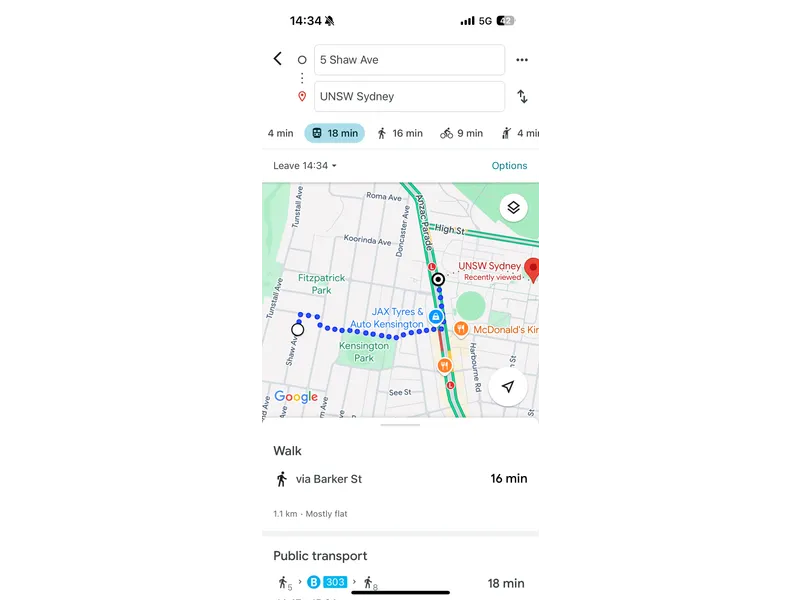Image resolution: width=800 pixels, height=600 pixels.
Task: Swap start and destination
Action: [x=522, y=97]
